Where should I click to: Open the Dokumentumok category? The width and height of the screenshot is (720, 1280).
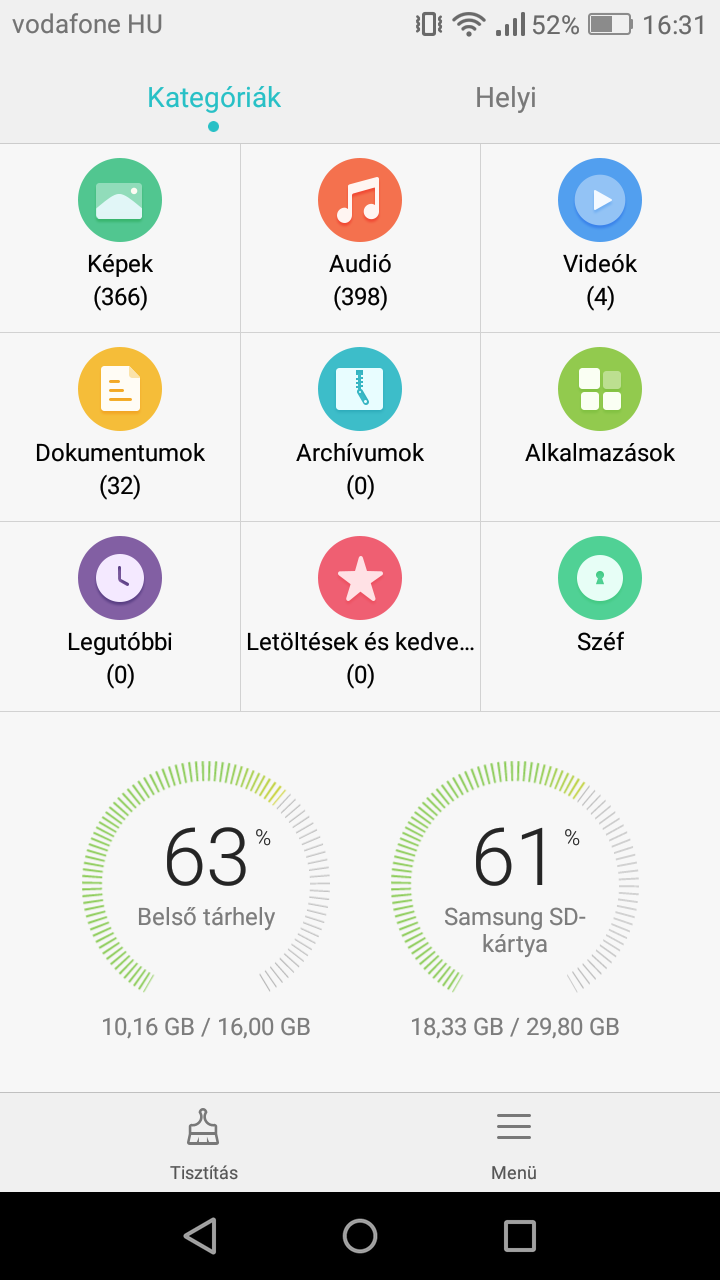[x=120, y=427]
